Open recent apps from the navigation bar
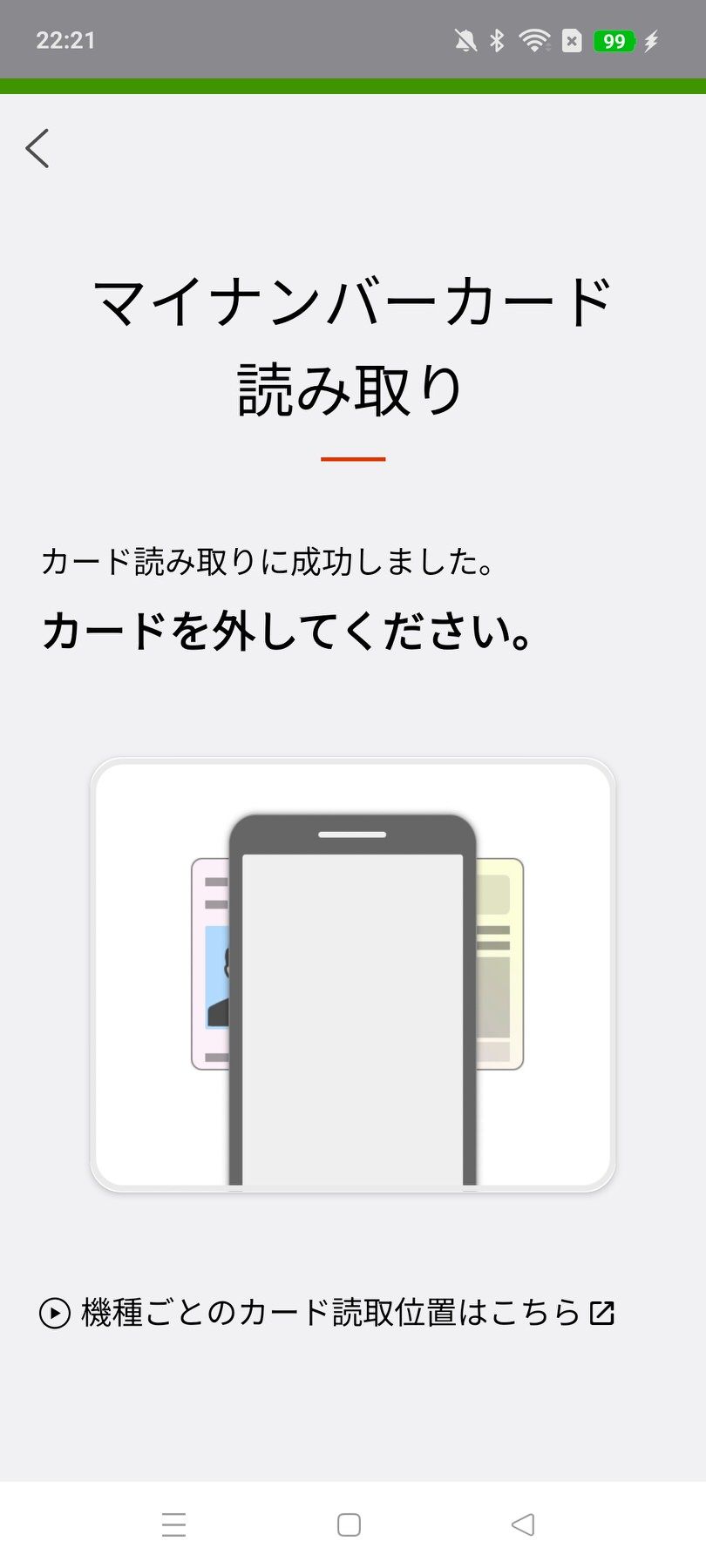The image size is (706, 1568). click(x=174, y=1524)
